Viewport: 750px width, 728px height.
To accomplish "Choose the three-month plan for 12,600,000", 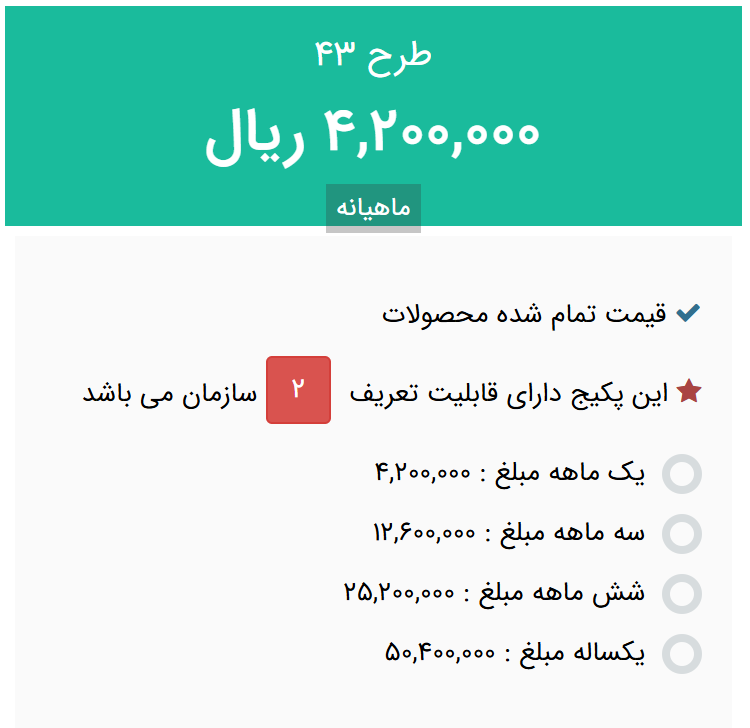I will (682, 534).
